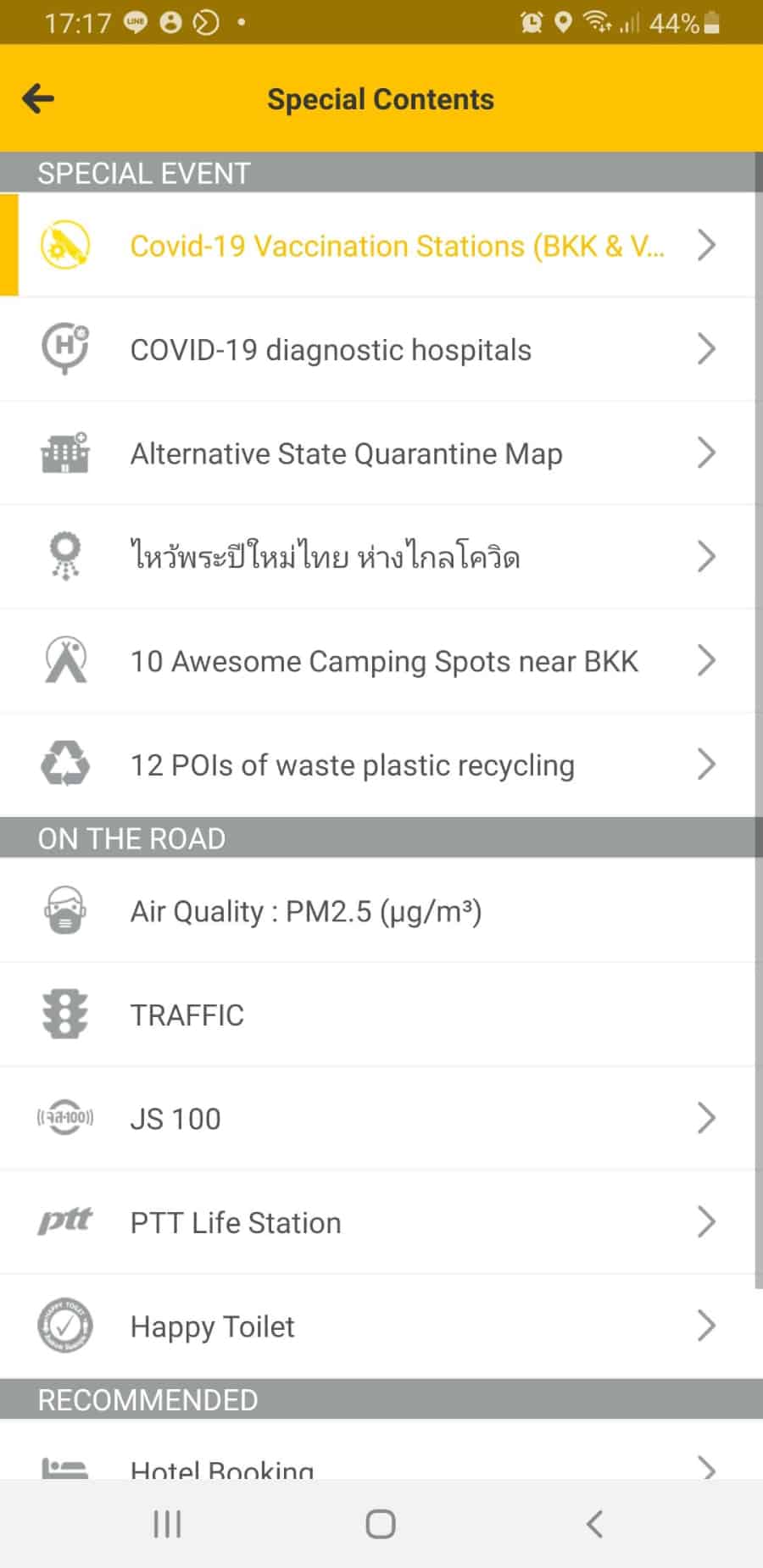Open Covid-19 Vaccination Stations list
763x1568 pixels.
pyautogui.click(x=381, y=246)
